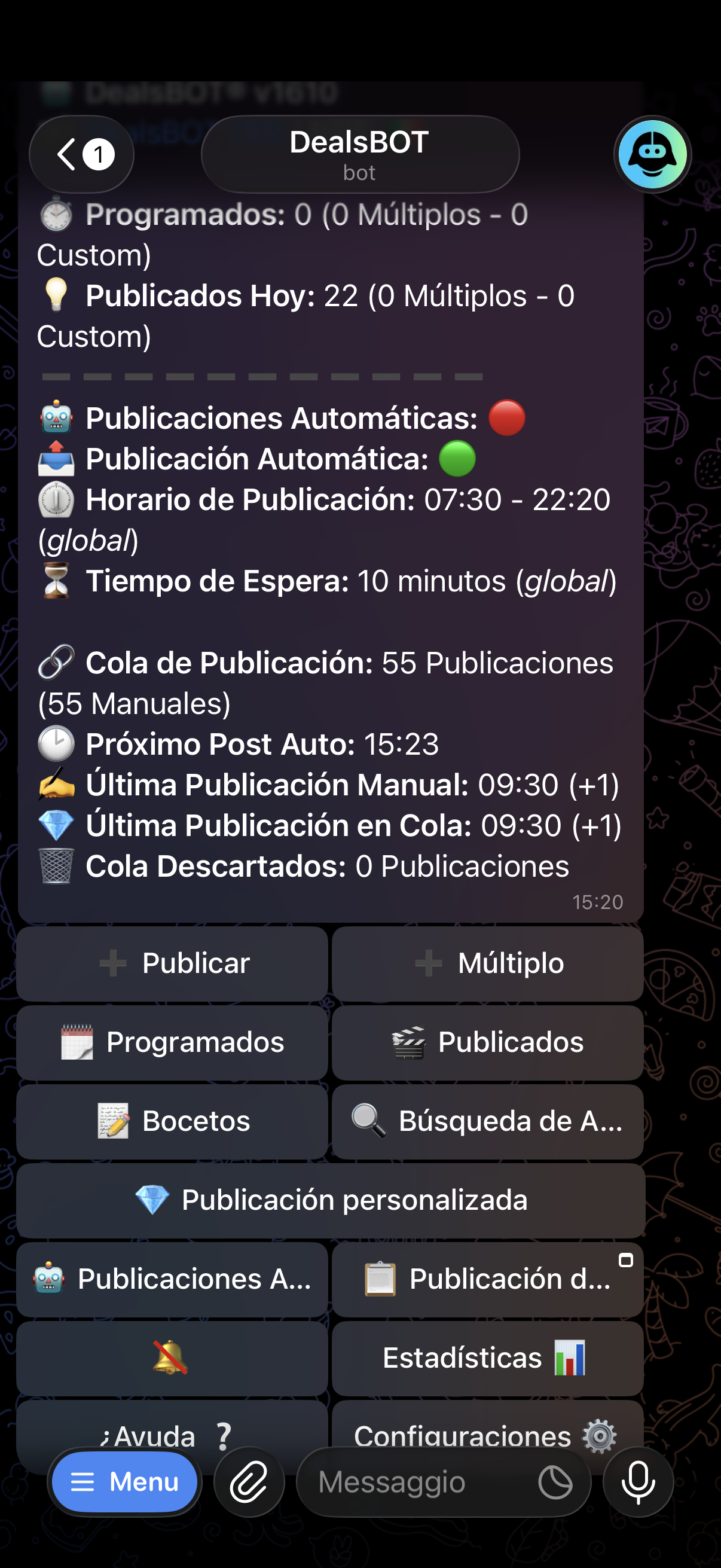Open Bocetos drafts
Screen dimensions: 721x1568
pyautogui.click(x=172, y=1121)
